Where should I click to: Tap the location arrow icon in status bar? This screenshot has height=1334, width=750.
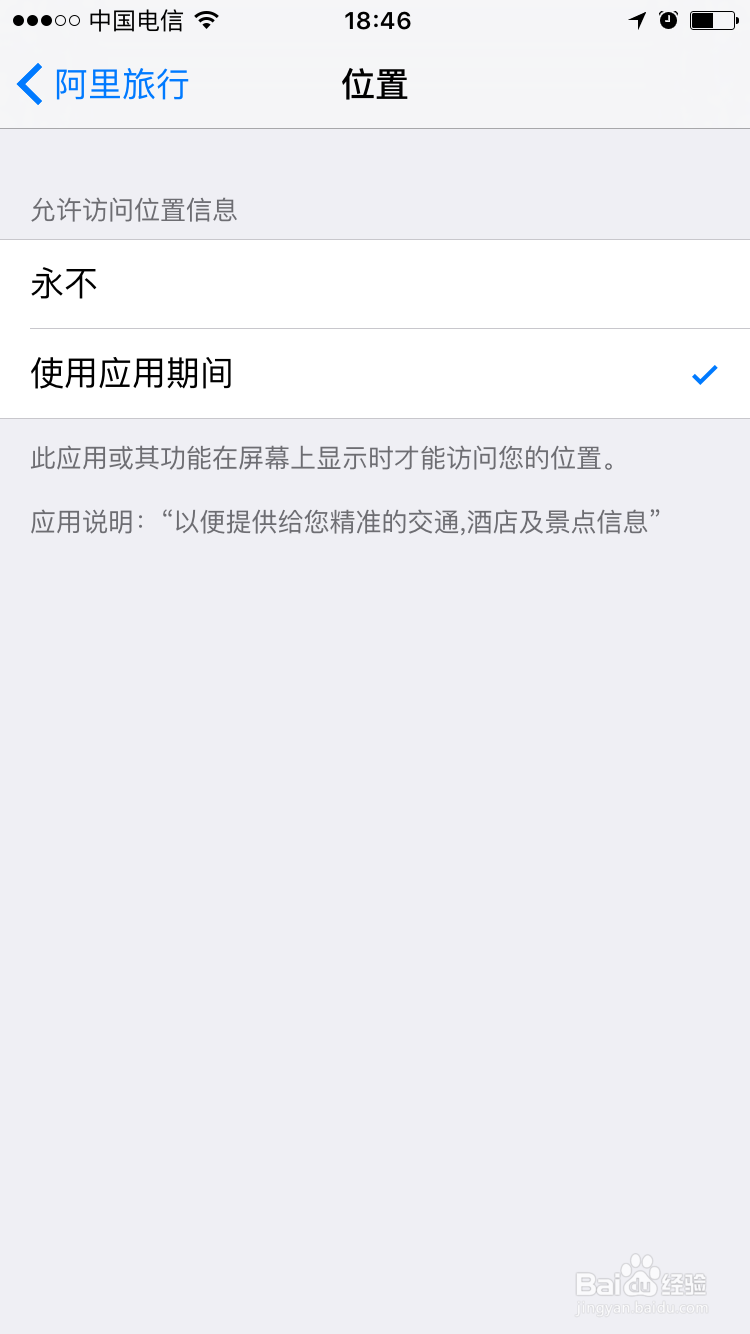tap(638, 20)
